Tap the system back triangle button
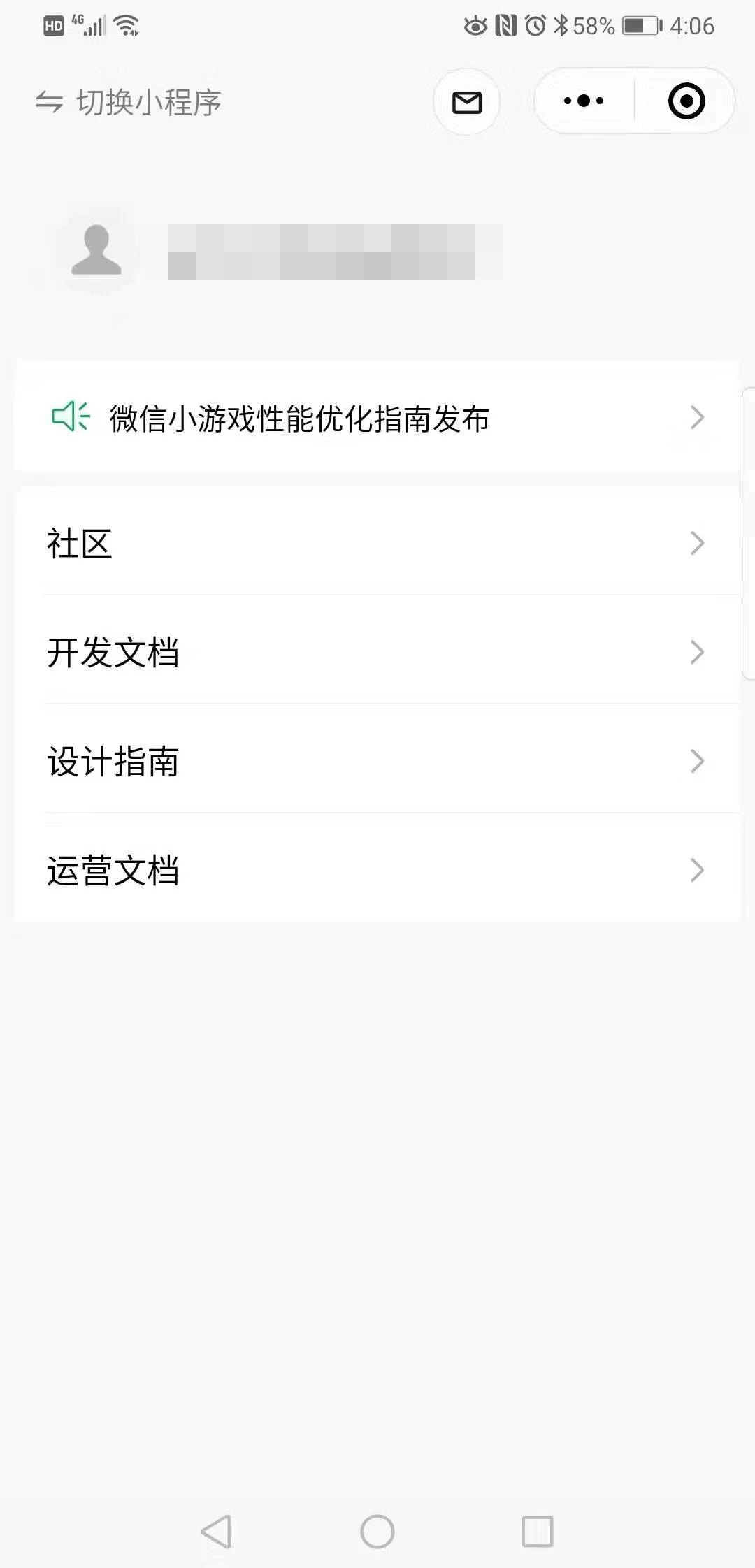The width and height of the screenshot is (755, 1568). [x=217, y=1532]
